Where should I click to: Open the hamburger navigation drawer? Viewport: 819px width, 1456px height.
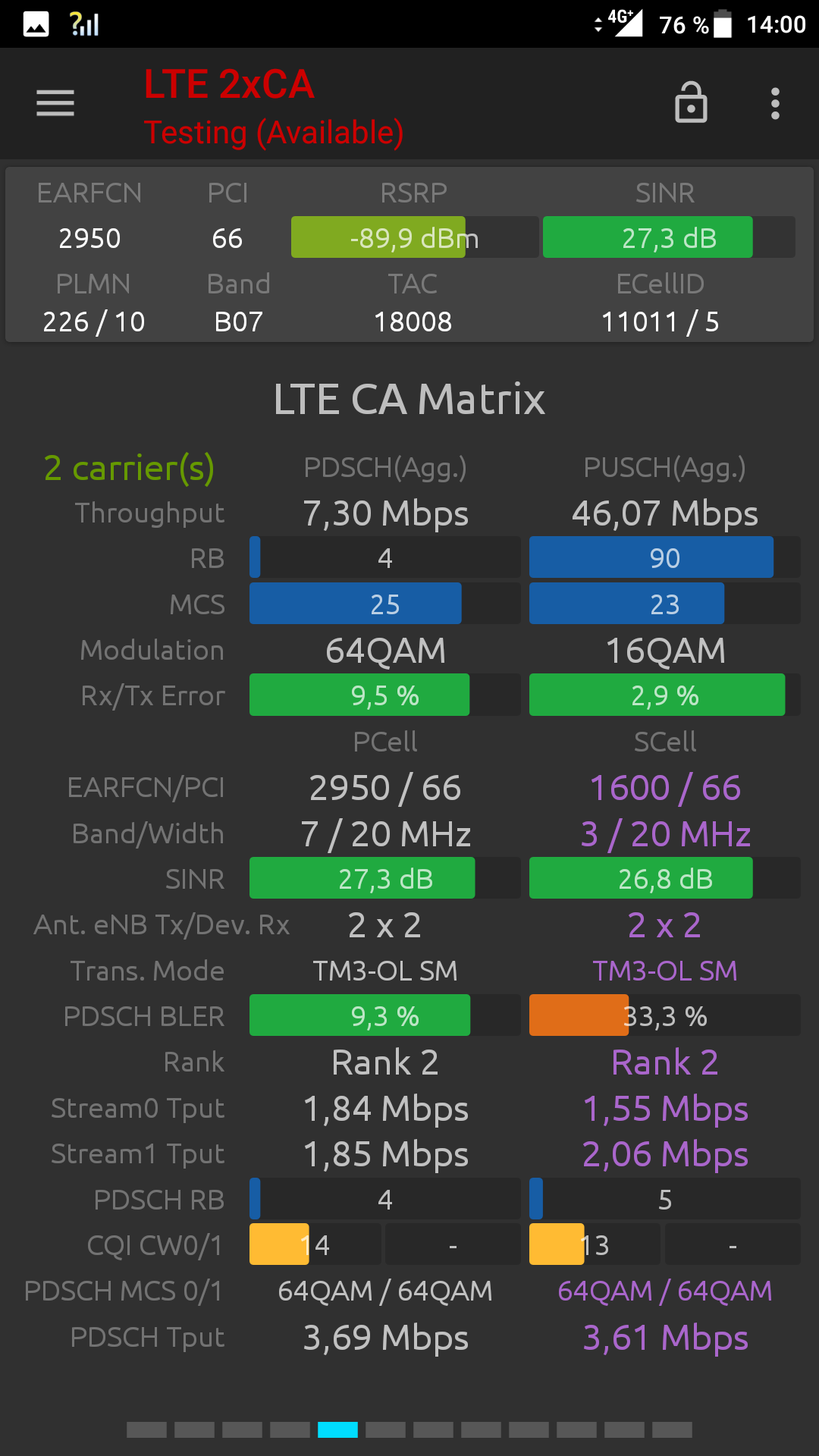click(x=55, y=103)
